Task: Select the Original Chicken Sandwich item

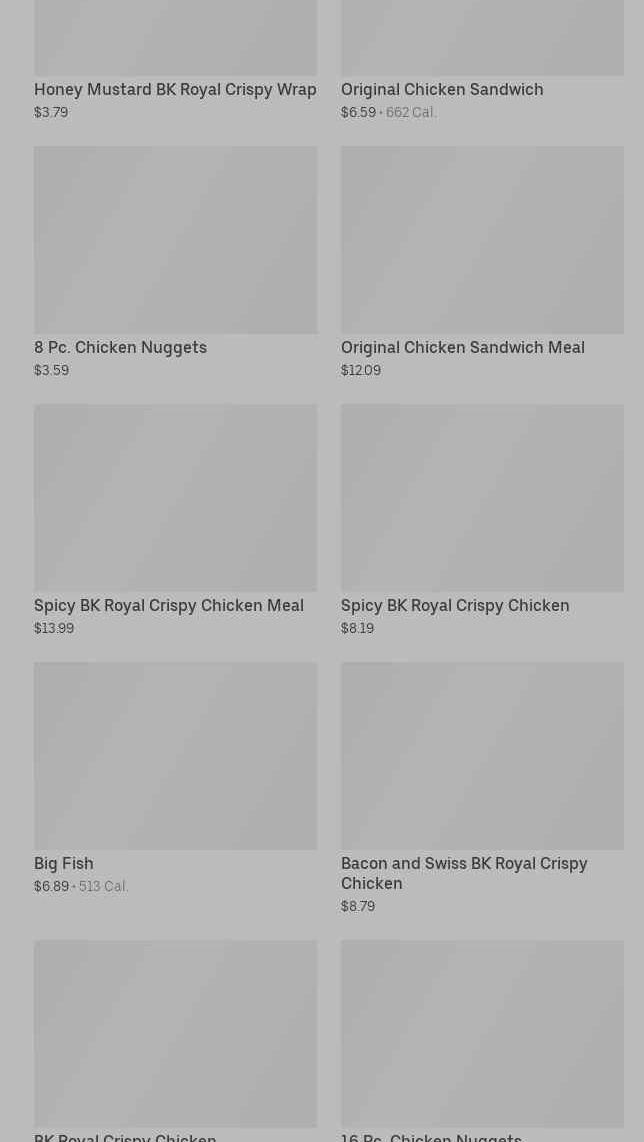Action: coord(482,60)
